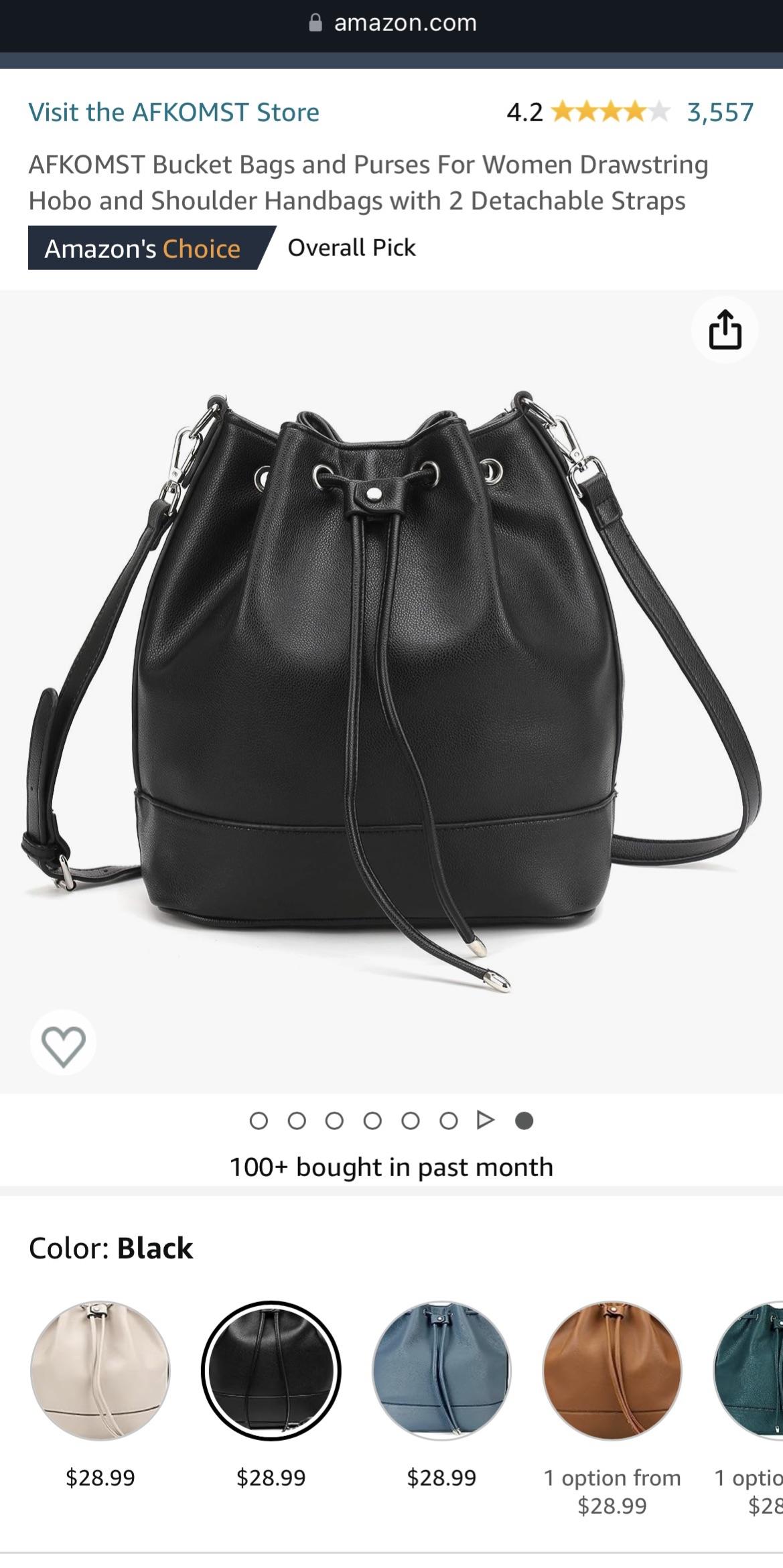This screenshot has width=783, height=1568.
Task: Select the currently chosen black color swatch
Action: 271,1370
